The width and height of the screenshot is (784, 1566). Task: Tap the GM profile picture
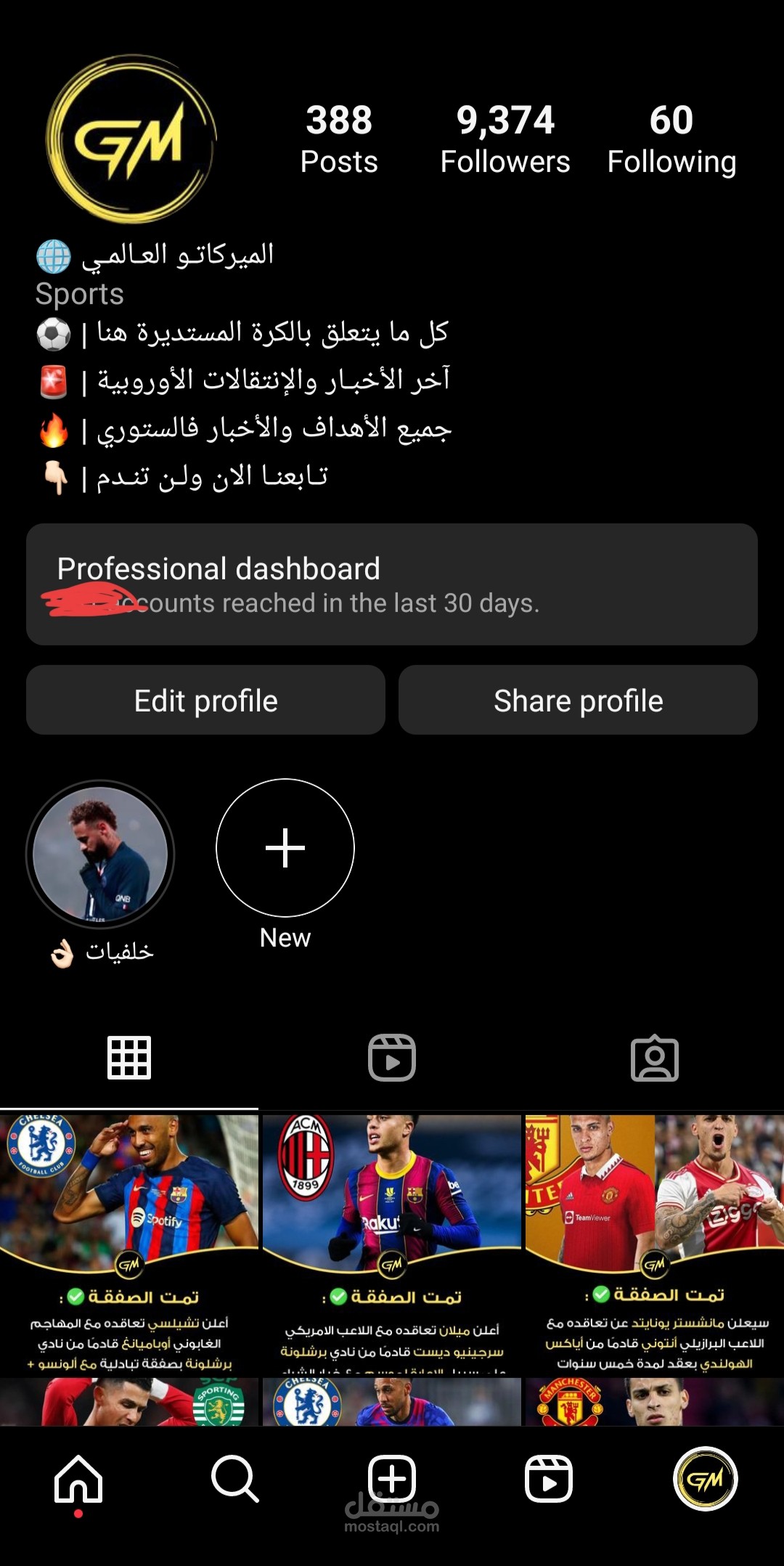click(131, 138)
